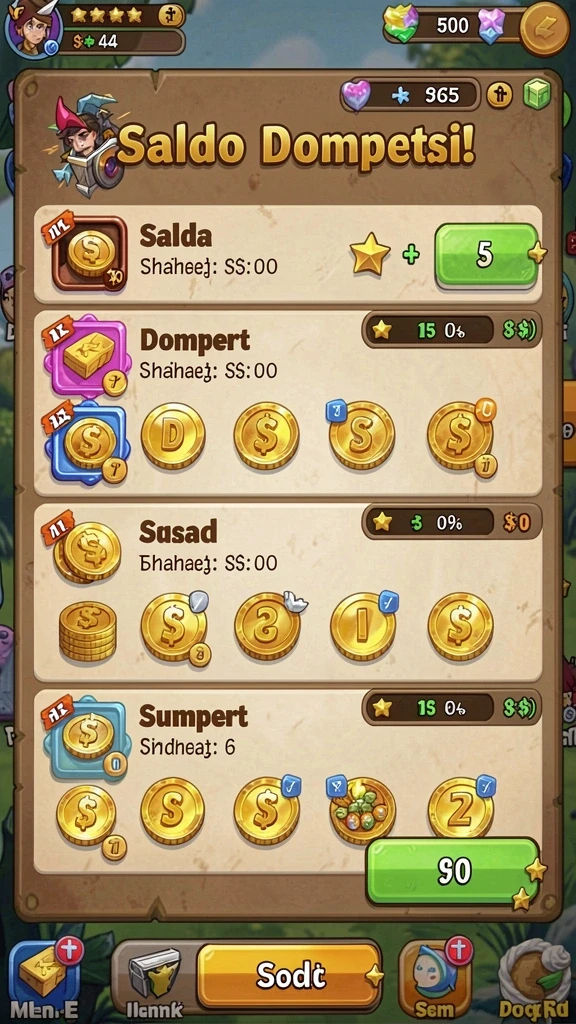Tap the gold back arrow button
576x1024 pixels.
(x=545, y=28)
